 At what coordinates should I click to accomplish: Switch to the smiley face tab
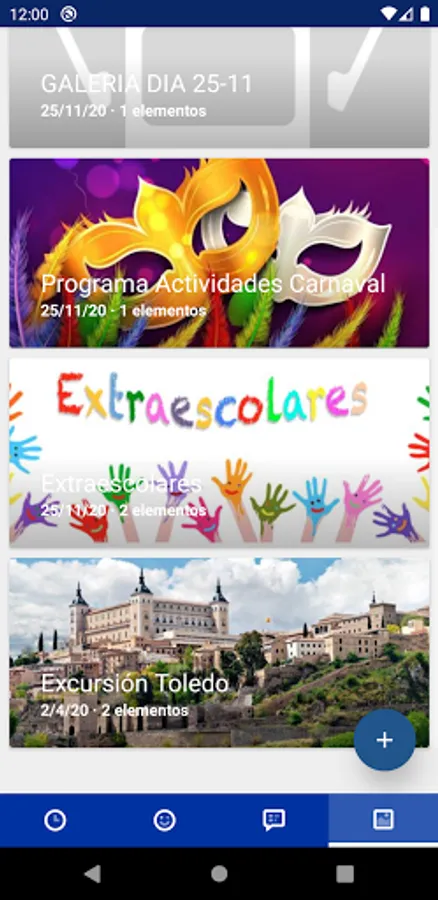(164, 820)
